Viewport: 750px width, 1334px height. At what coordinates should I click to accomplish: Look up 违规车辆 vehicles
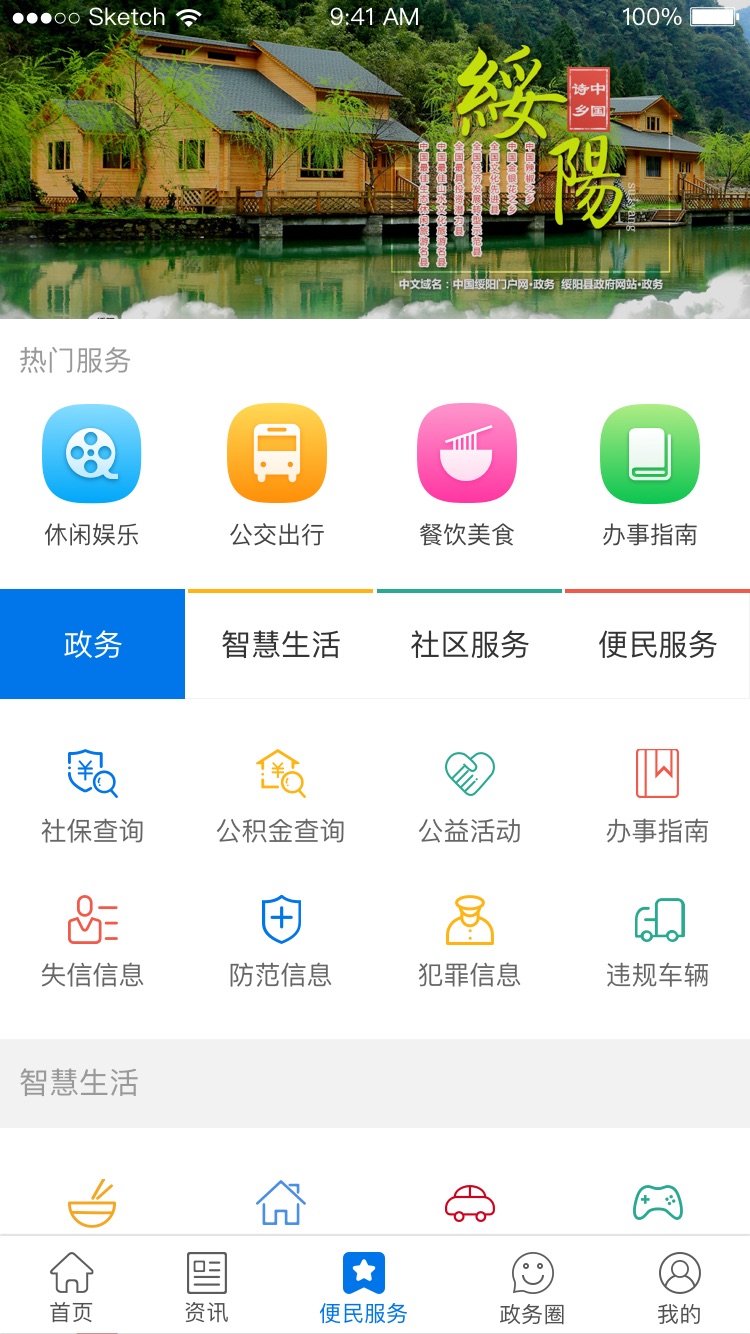point(657,940)
